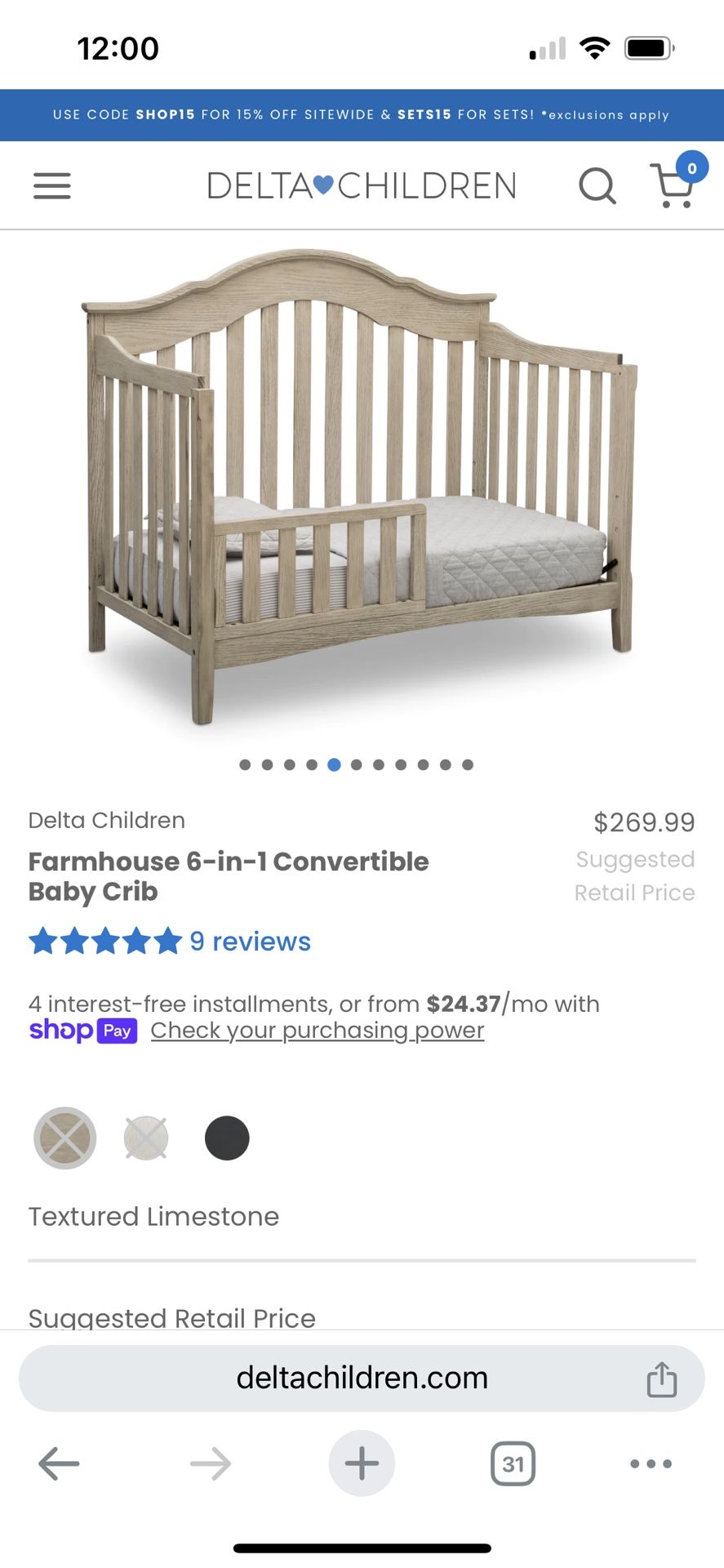Jump to the last image dot
The width and height of the screenshot is (724, 1568).
coord(468,765)
